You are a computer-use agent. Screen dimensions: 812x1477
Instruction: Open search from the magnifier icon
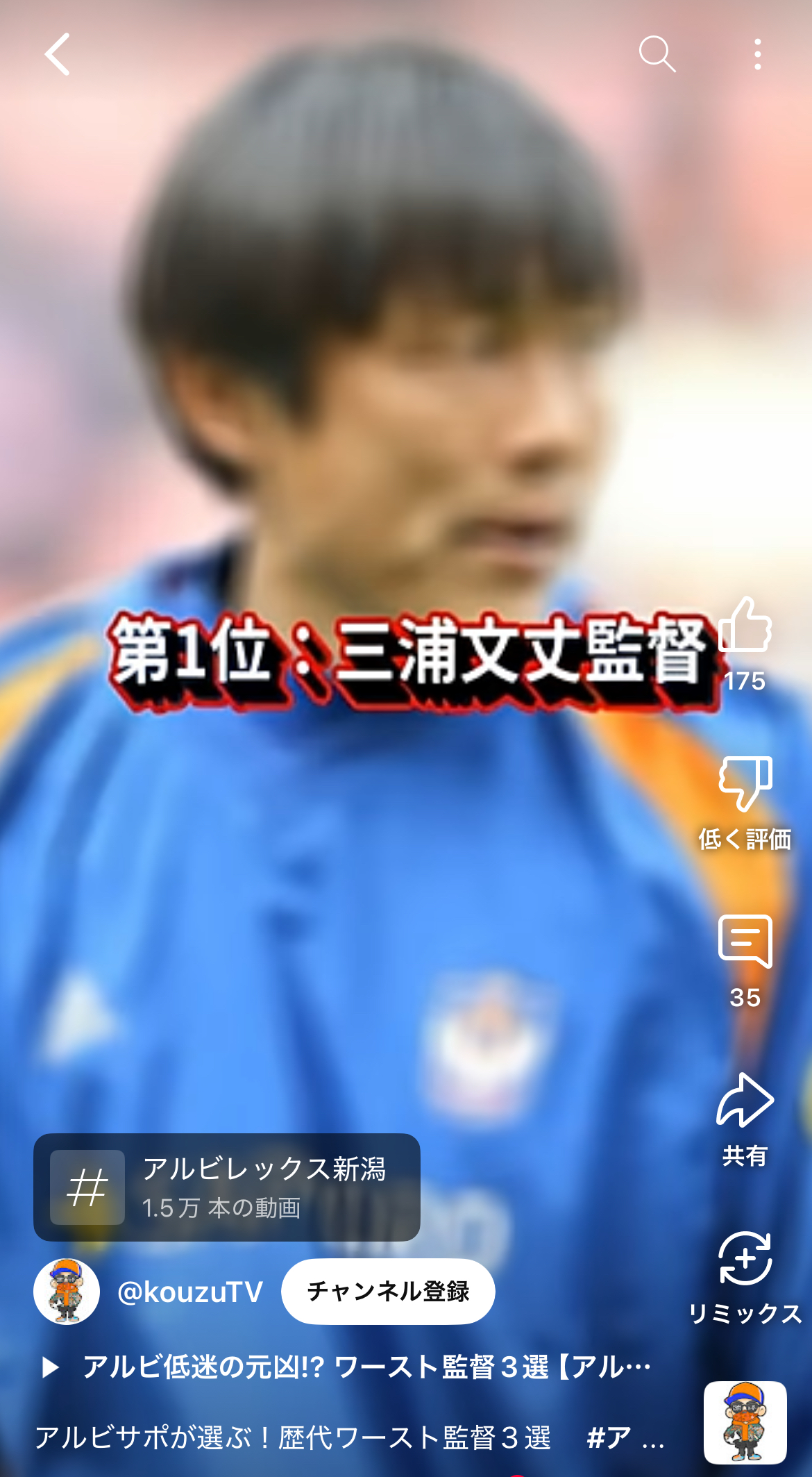[657, 54]
